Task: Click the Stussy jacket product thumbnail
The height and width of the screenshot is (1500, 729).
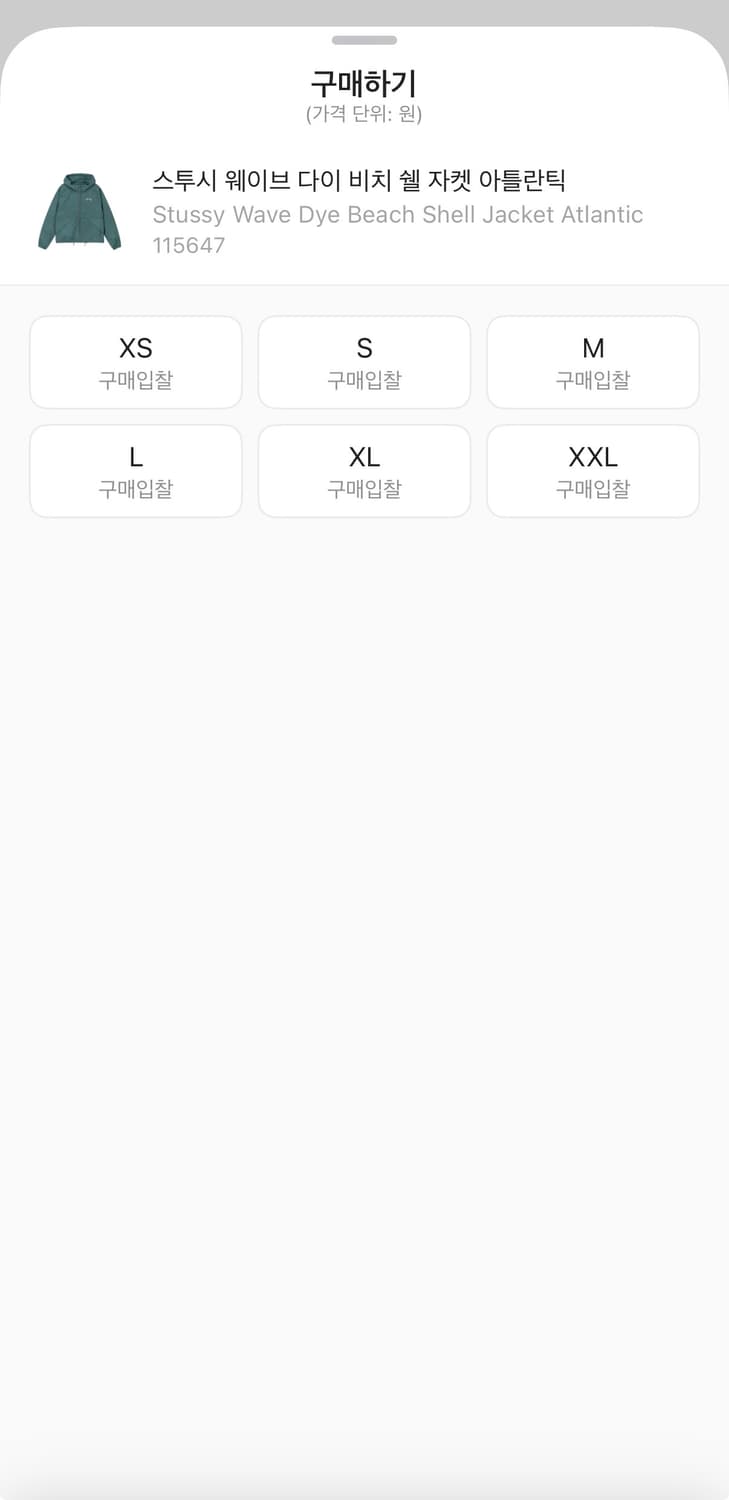Action: point(80,212)
